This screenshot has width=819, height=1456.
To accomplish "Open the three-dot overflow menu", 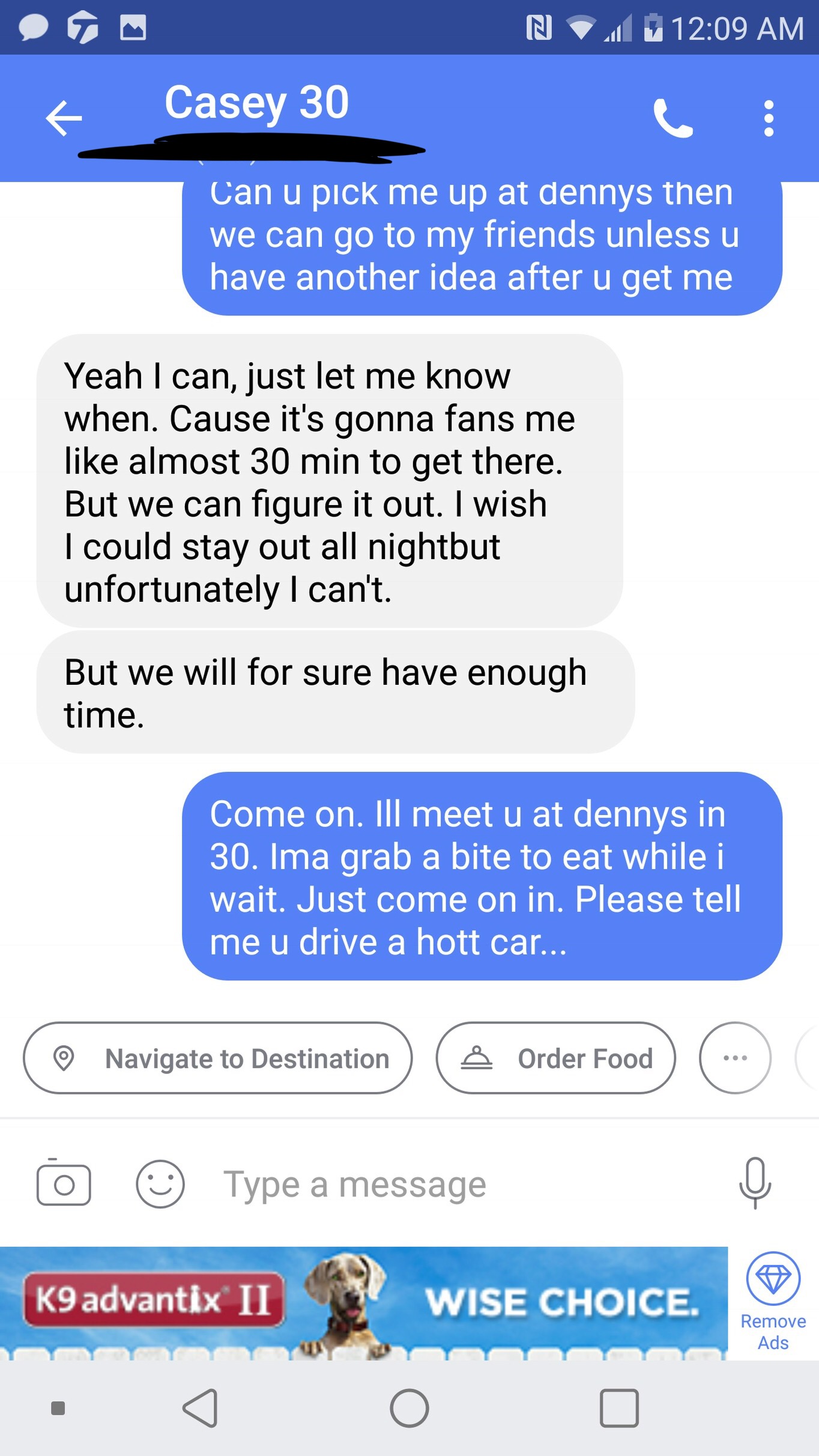I will (x=769, y=118).
